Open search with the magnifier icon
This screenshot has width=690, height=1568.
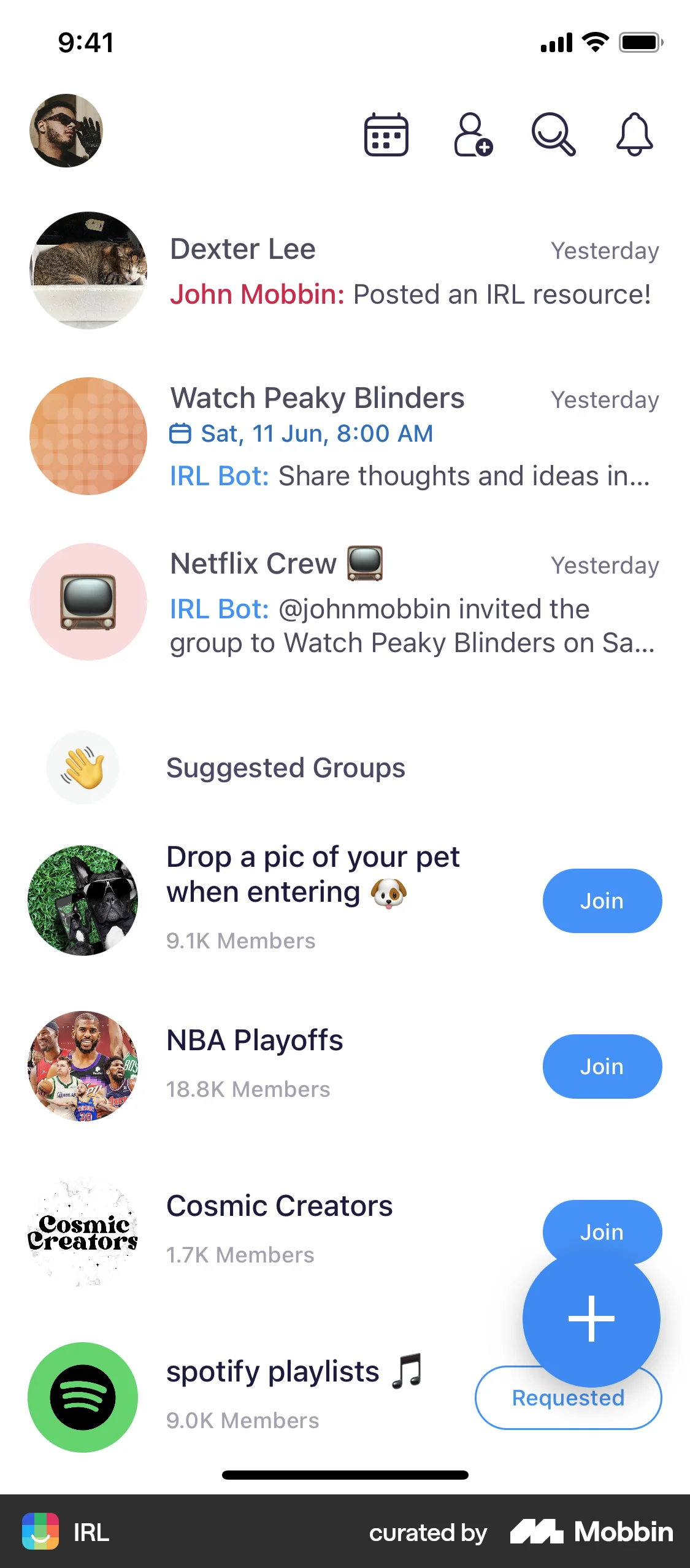click(554, 134)
